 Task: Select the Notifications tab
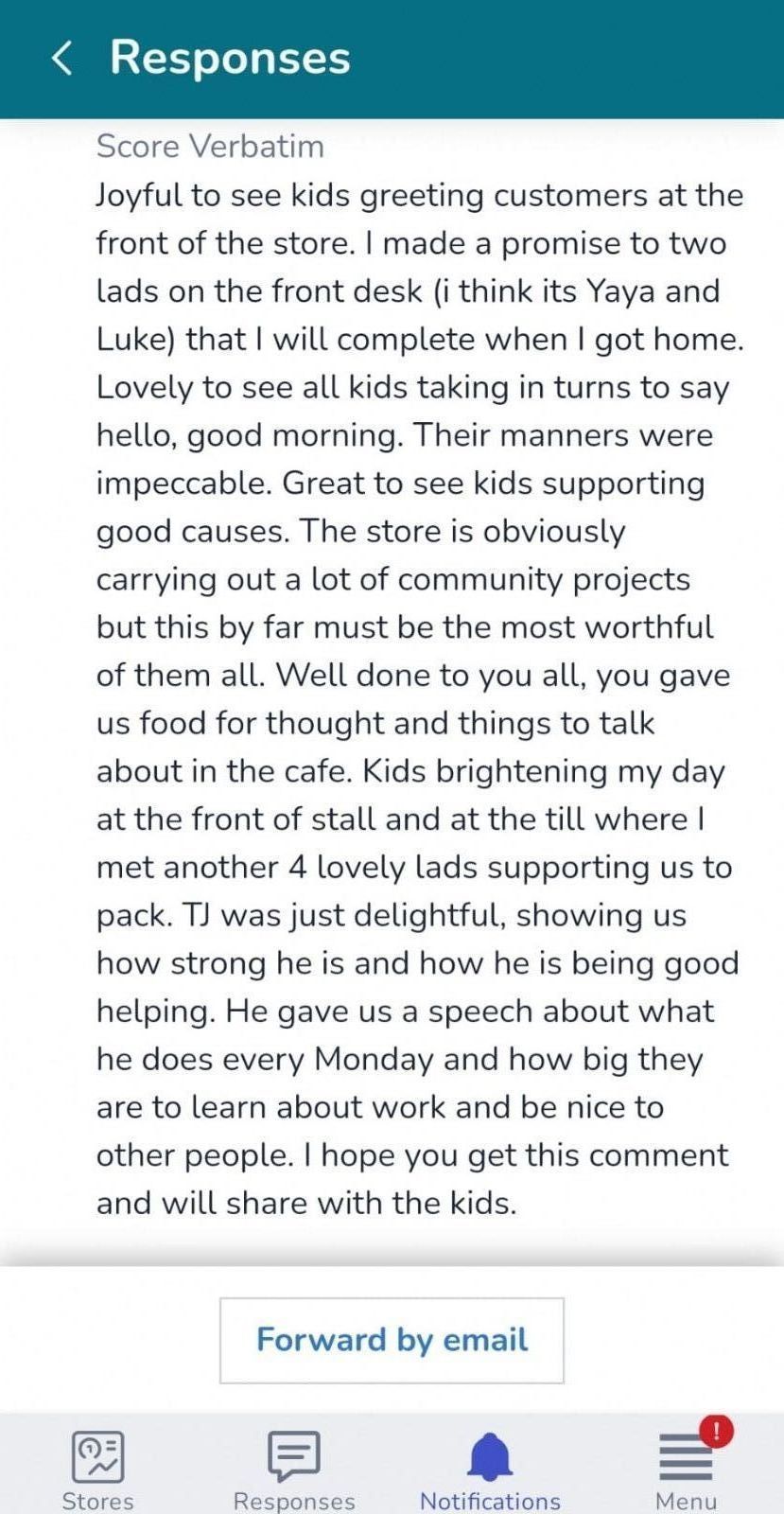point(490,1470)
